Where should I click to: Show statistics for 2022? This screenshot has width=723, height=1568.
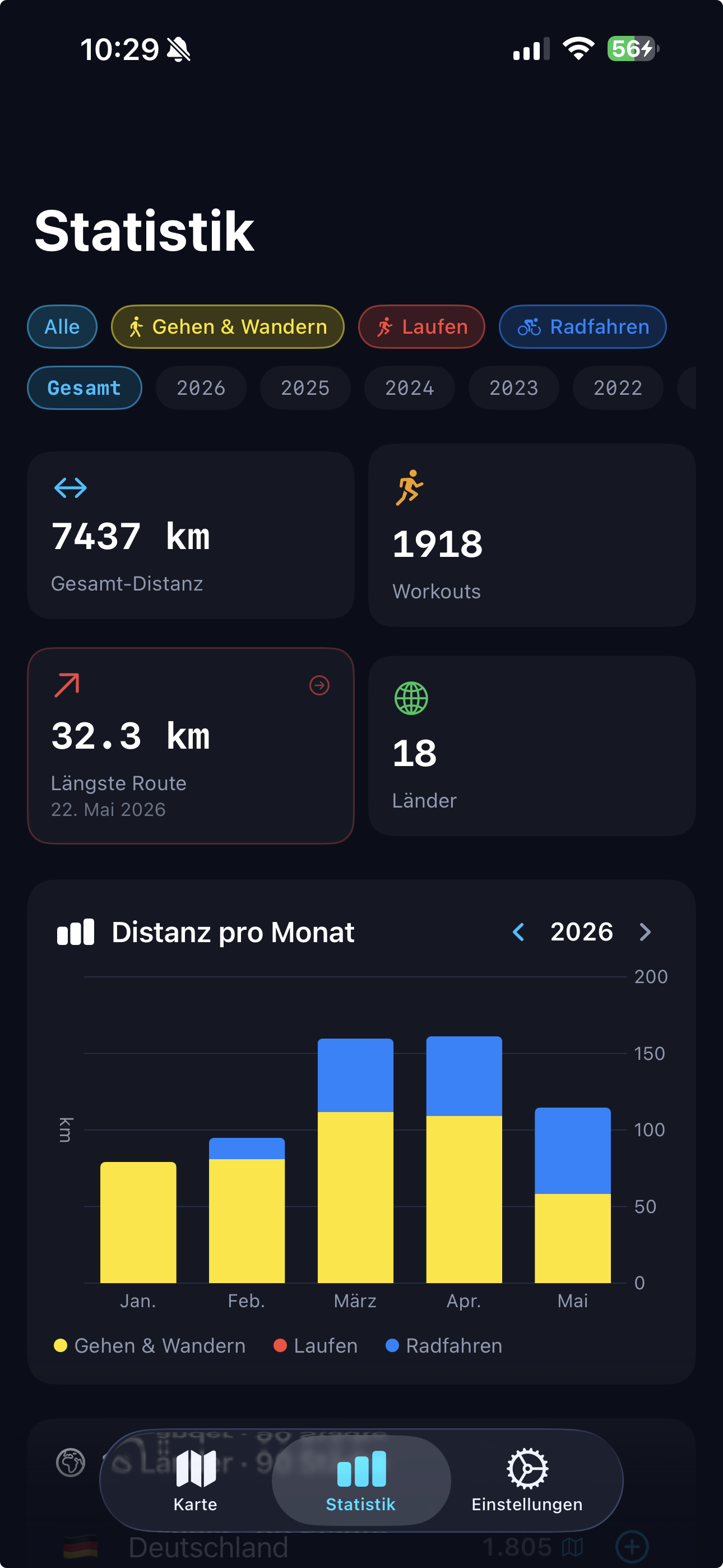[618, 388]
